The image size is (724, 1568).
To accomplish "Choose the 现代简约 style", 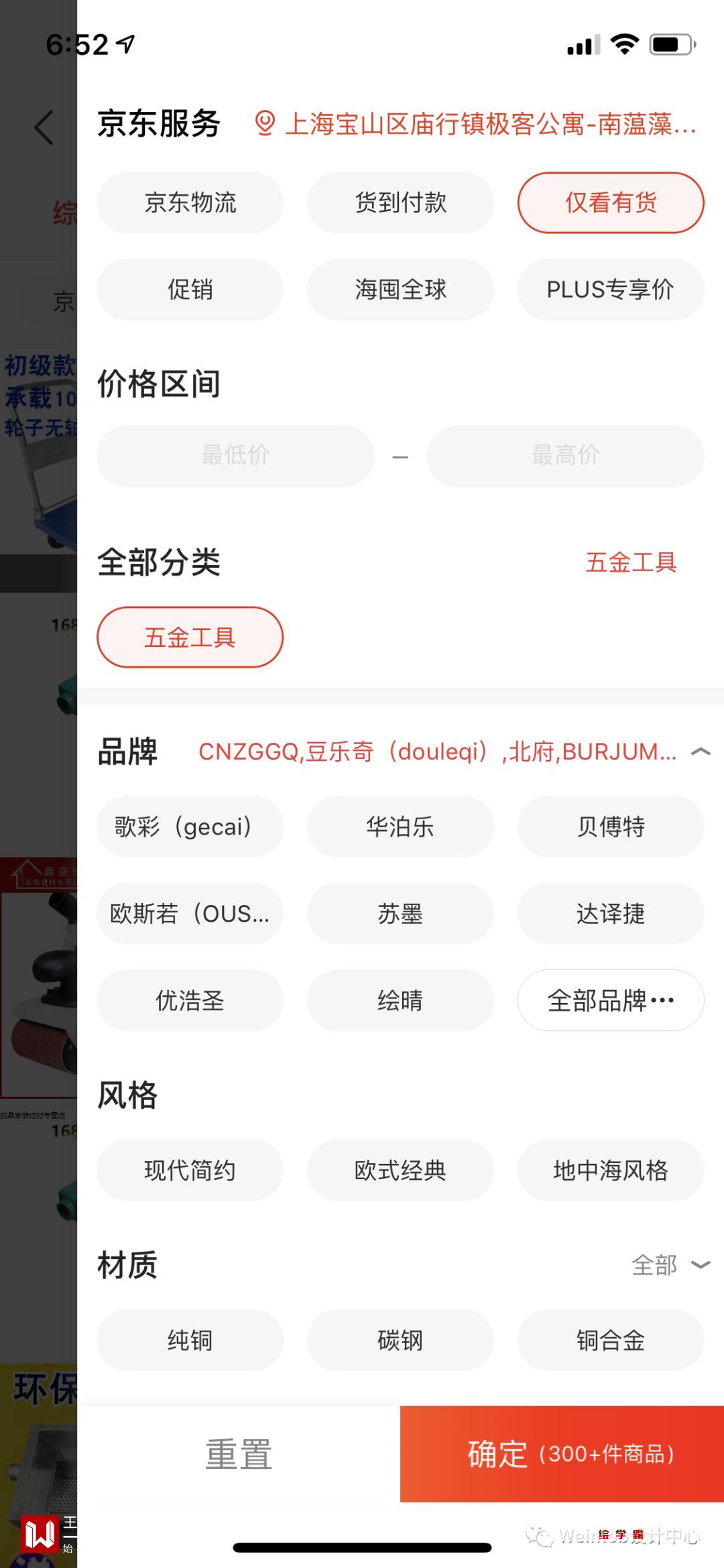I will point(190,1170).
